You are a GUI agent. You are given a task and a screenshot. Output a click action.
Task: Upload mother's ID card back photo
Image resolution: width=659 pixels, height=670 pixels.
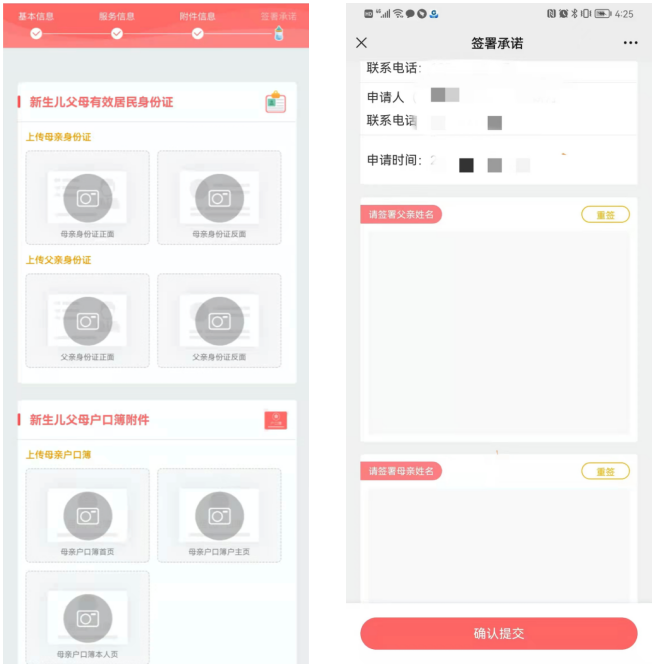click(x=219, y=197)
